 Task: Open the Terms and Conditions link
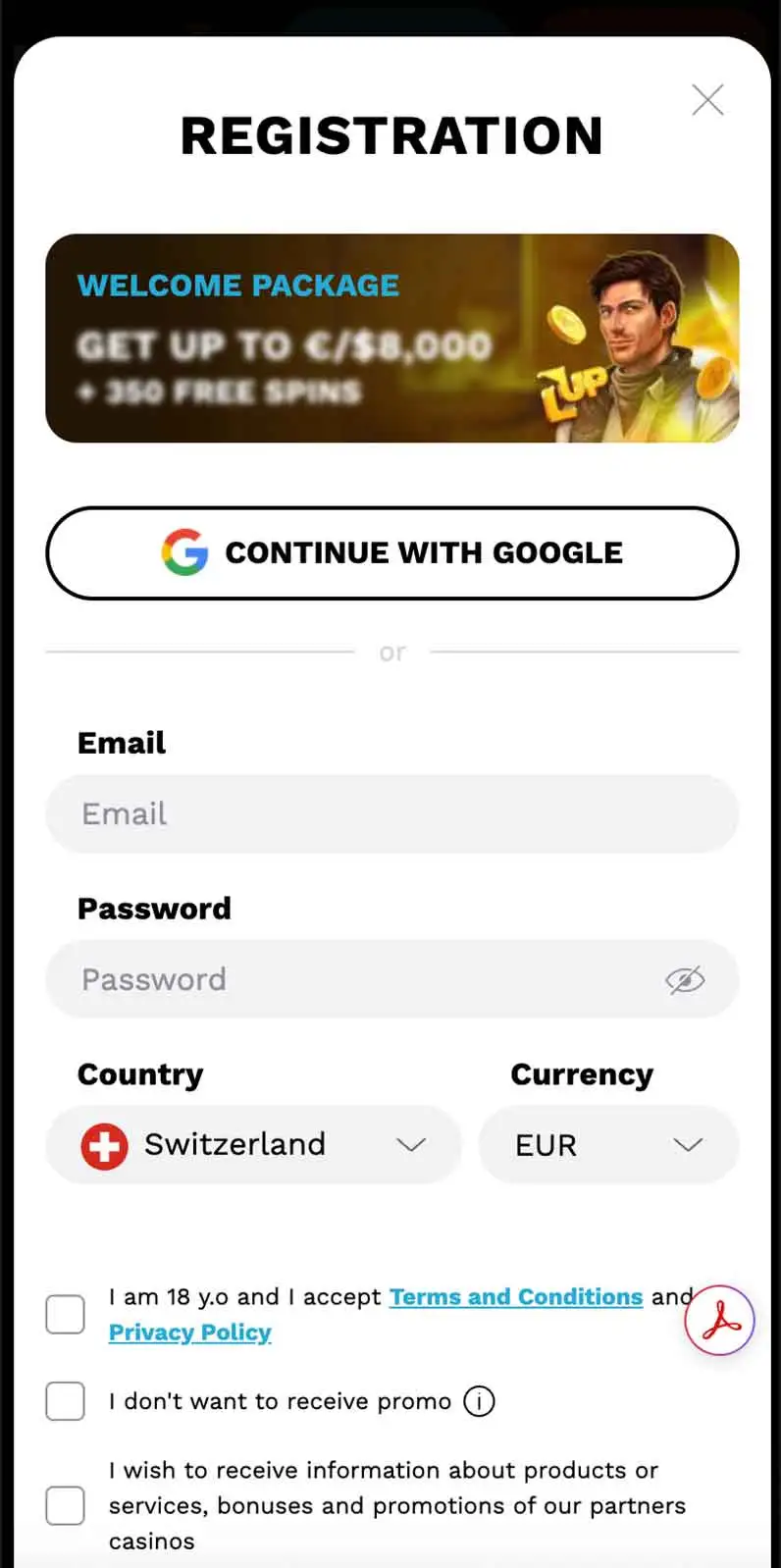coord(516,1297)
